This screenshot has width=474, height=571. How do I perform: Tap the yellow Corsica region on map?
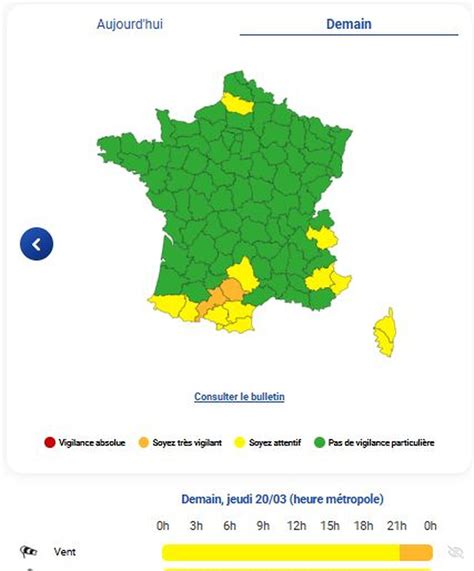click(x=385, y=333)
